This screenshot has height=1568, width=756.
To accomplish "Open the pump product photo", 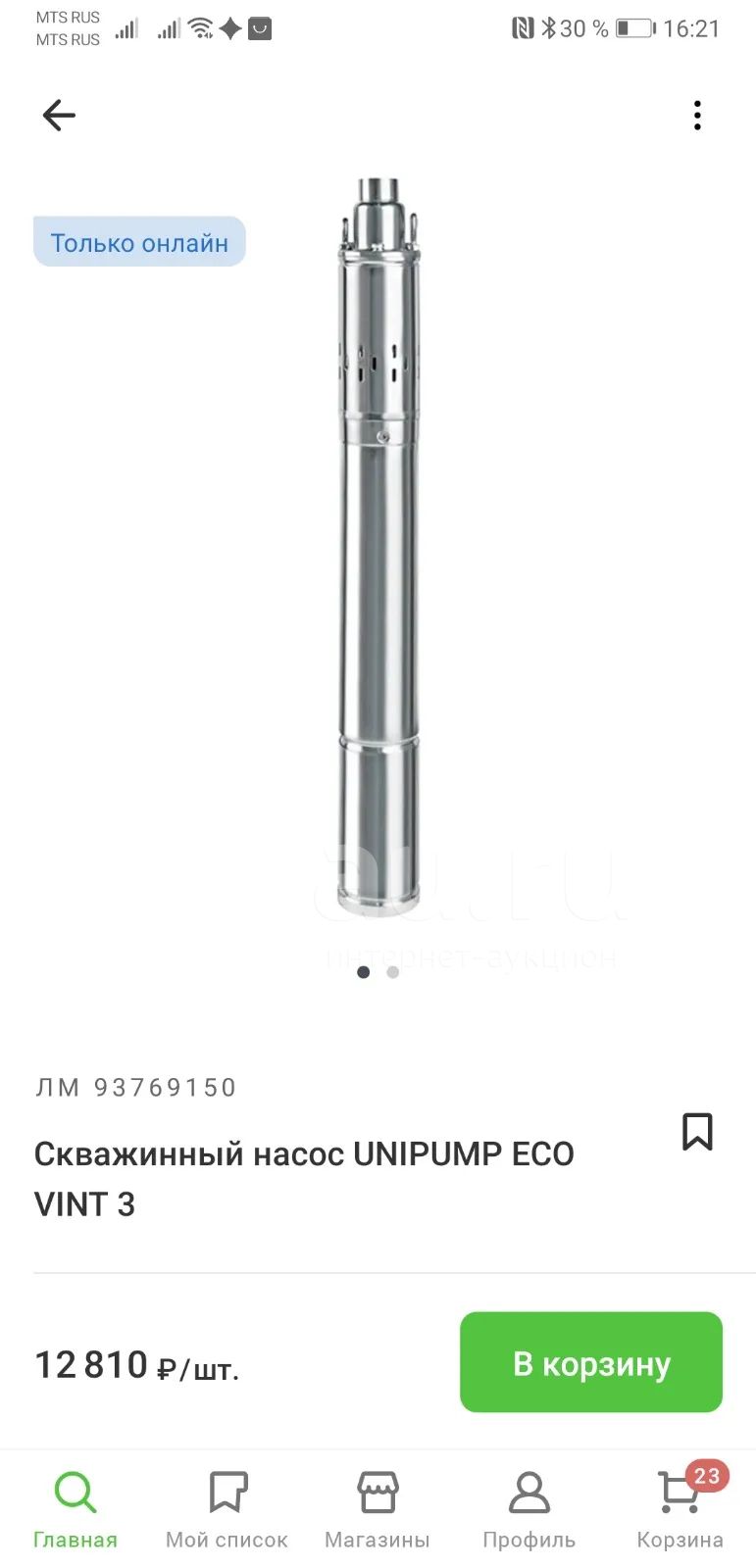I will pyautogui.click(x=378, y=549).
